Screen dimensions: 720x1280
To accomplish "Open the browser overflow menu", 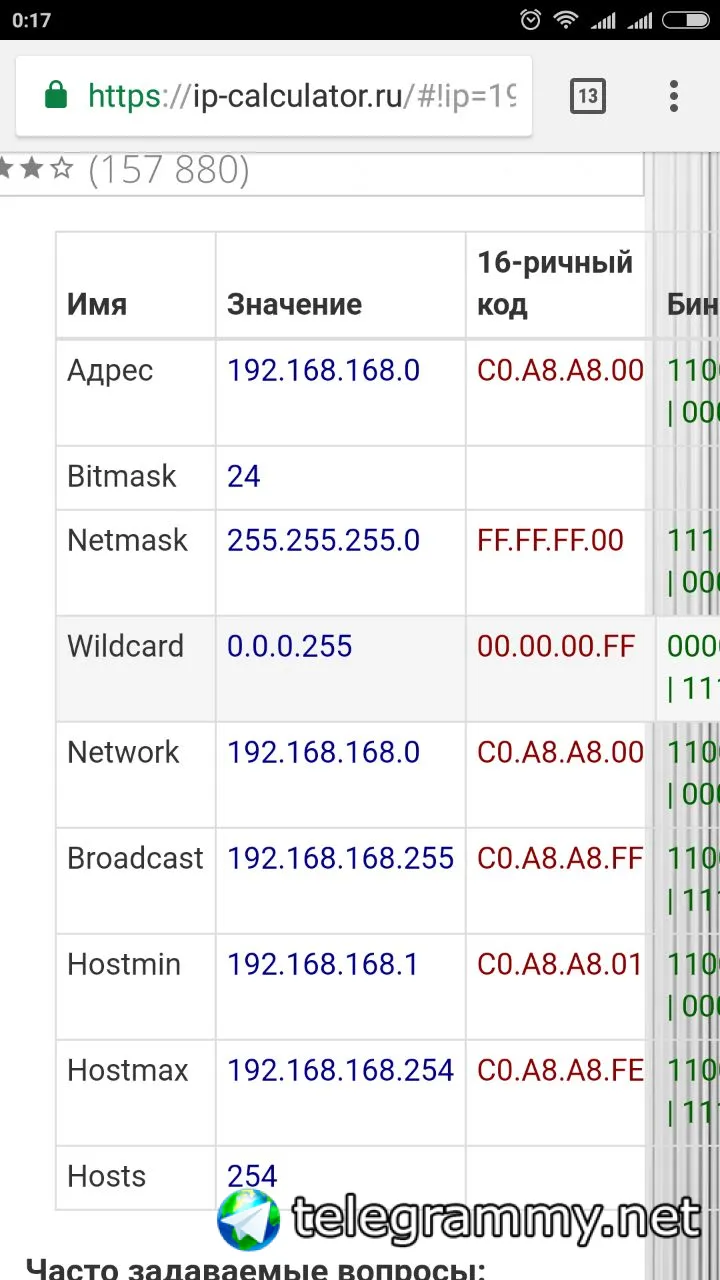I will click(x=674, y=96).
